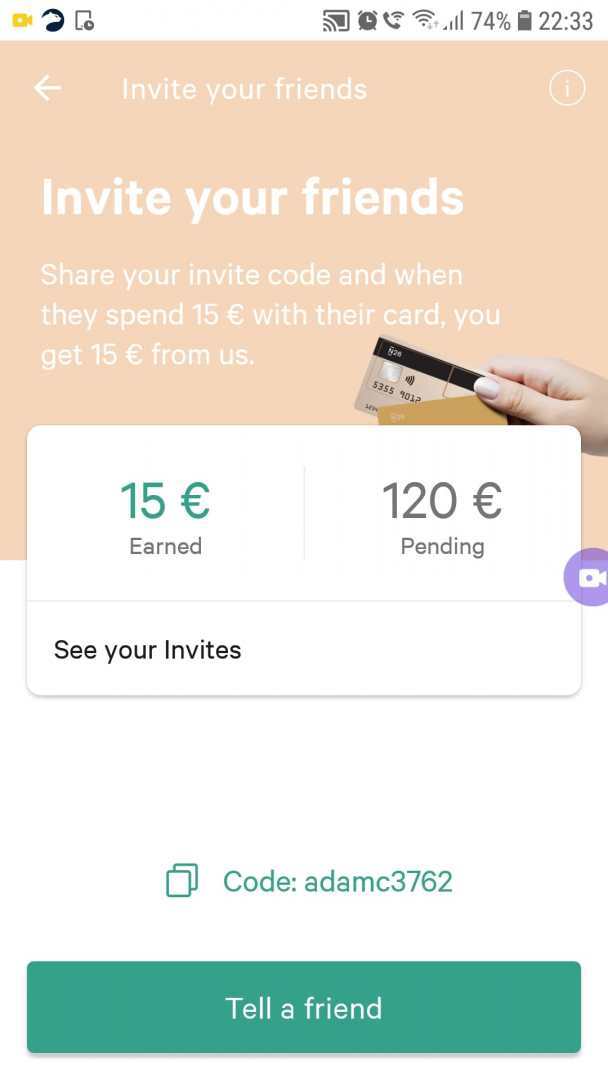Viewport: 608px width, 1080px height.
Task: Tap the floating screen recorder bubble
Action: point(588,577)
